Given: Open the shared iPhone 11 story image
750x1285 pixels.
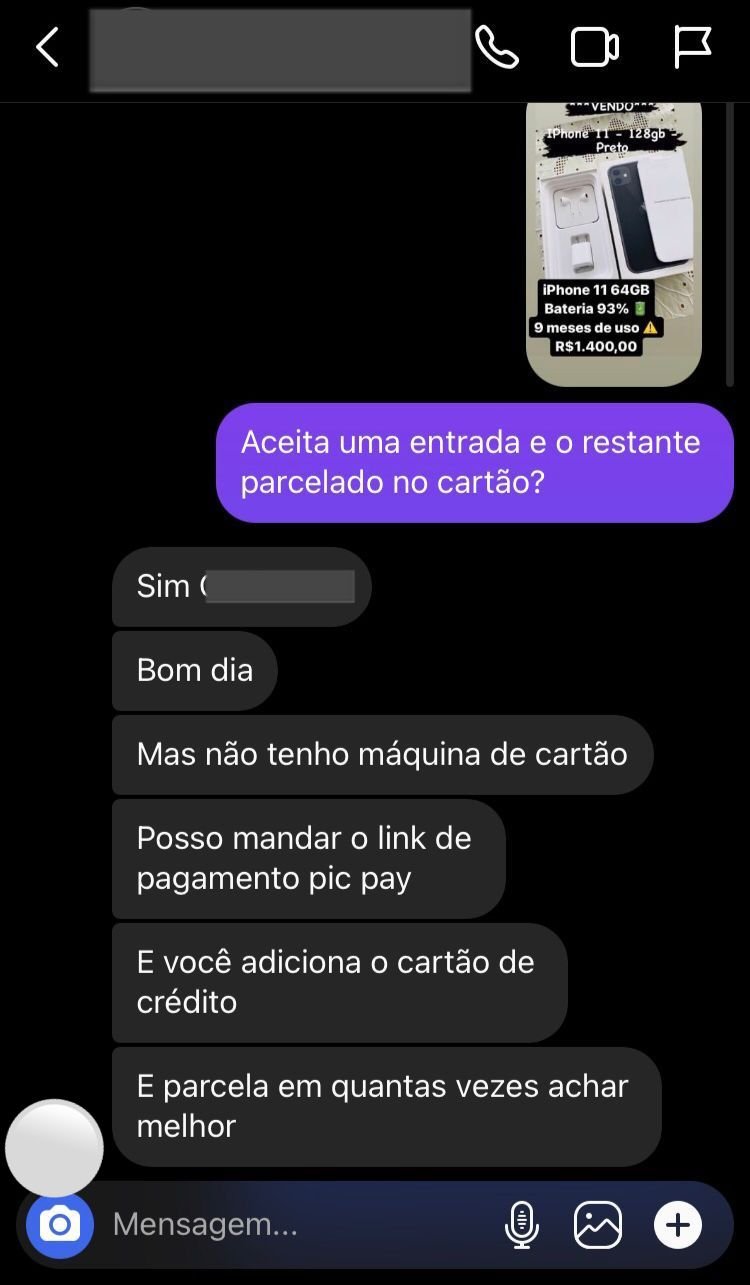Looking at the screenshot, I should pos(614,243).
